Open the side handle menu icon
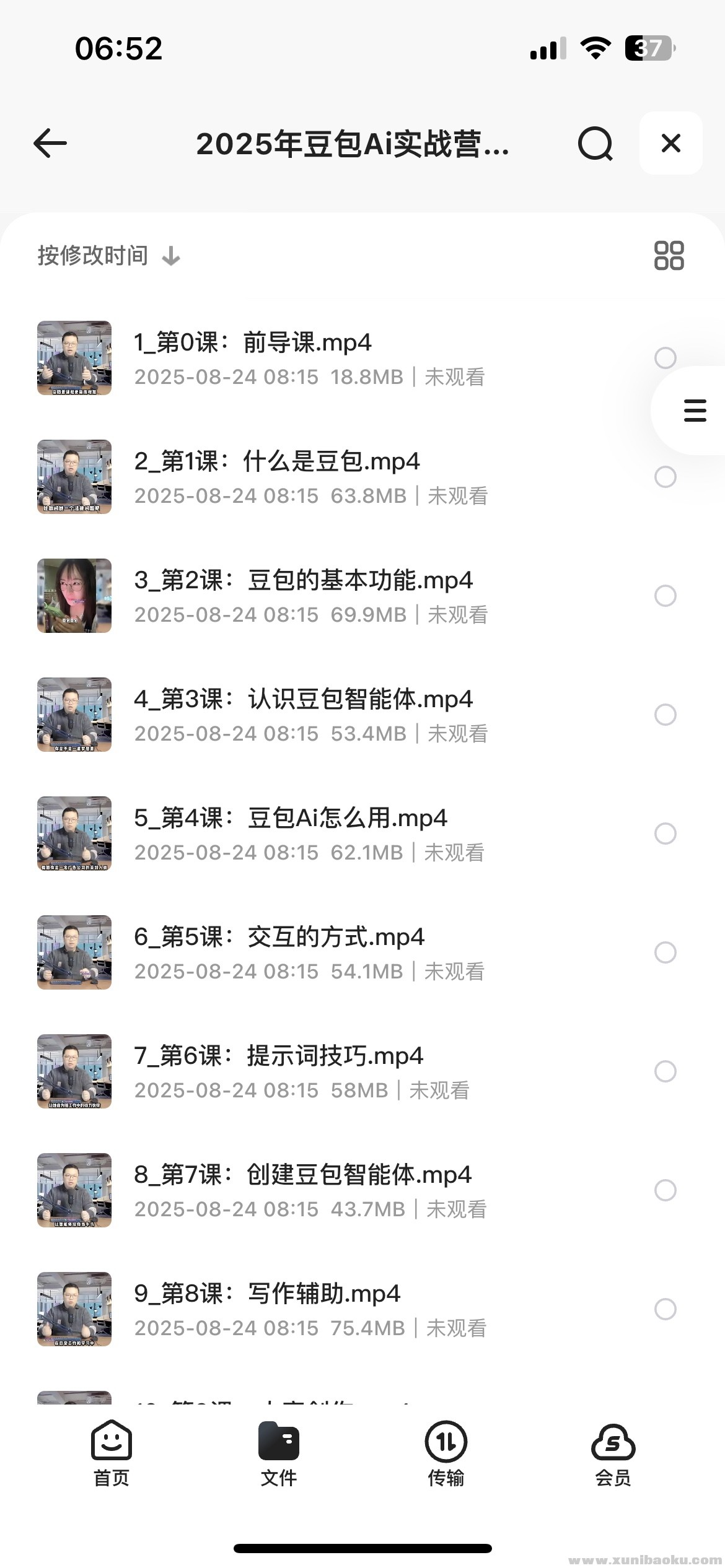This screenshot has height=1568, width=725. coord(693,409)
